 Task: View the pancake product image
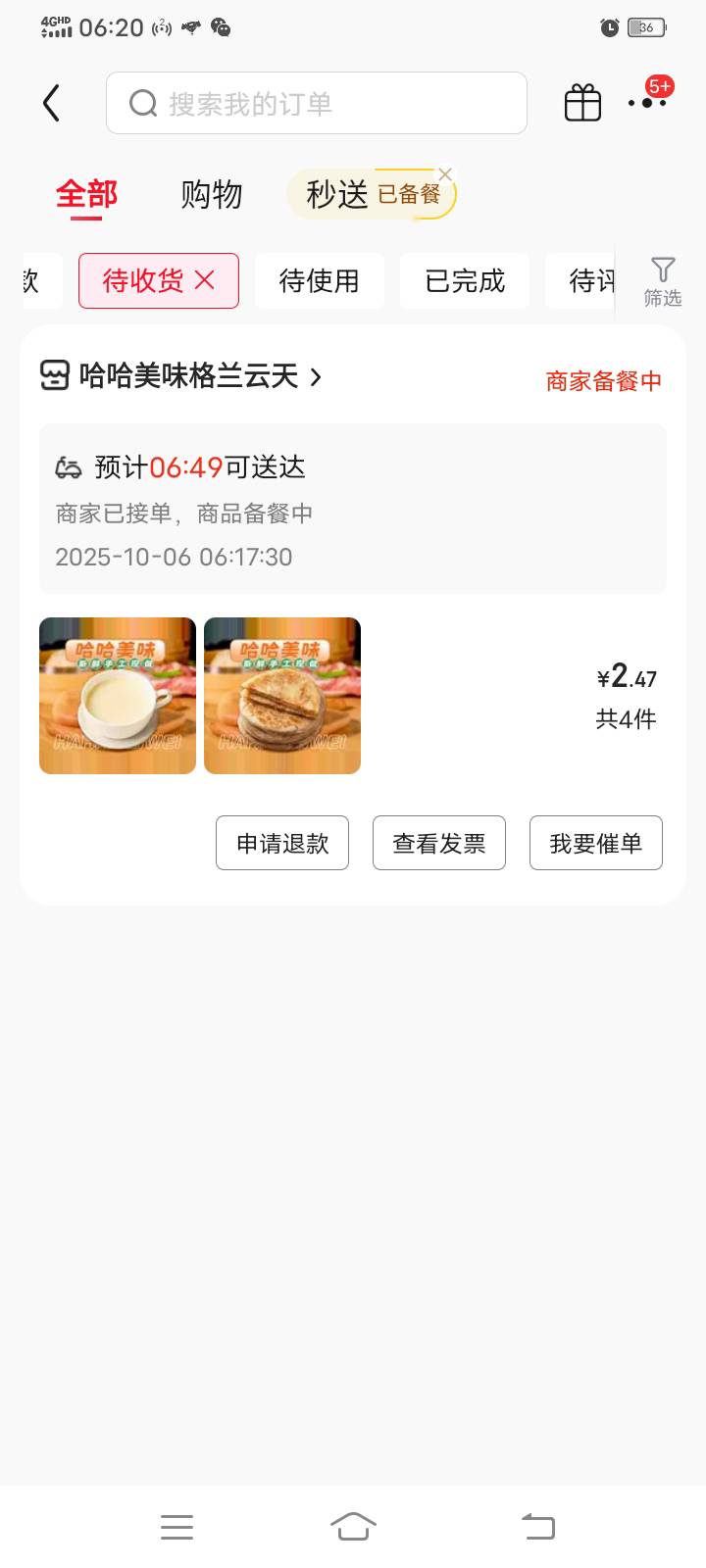coord(282,696)
